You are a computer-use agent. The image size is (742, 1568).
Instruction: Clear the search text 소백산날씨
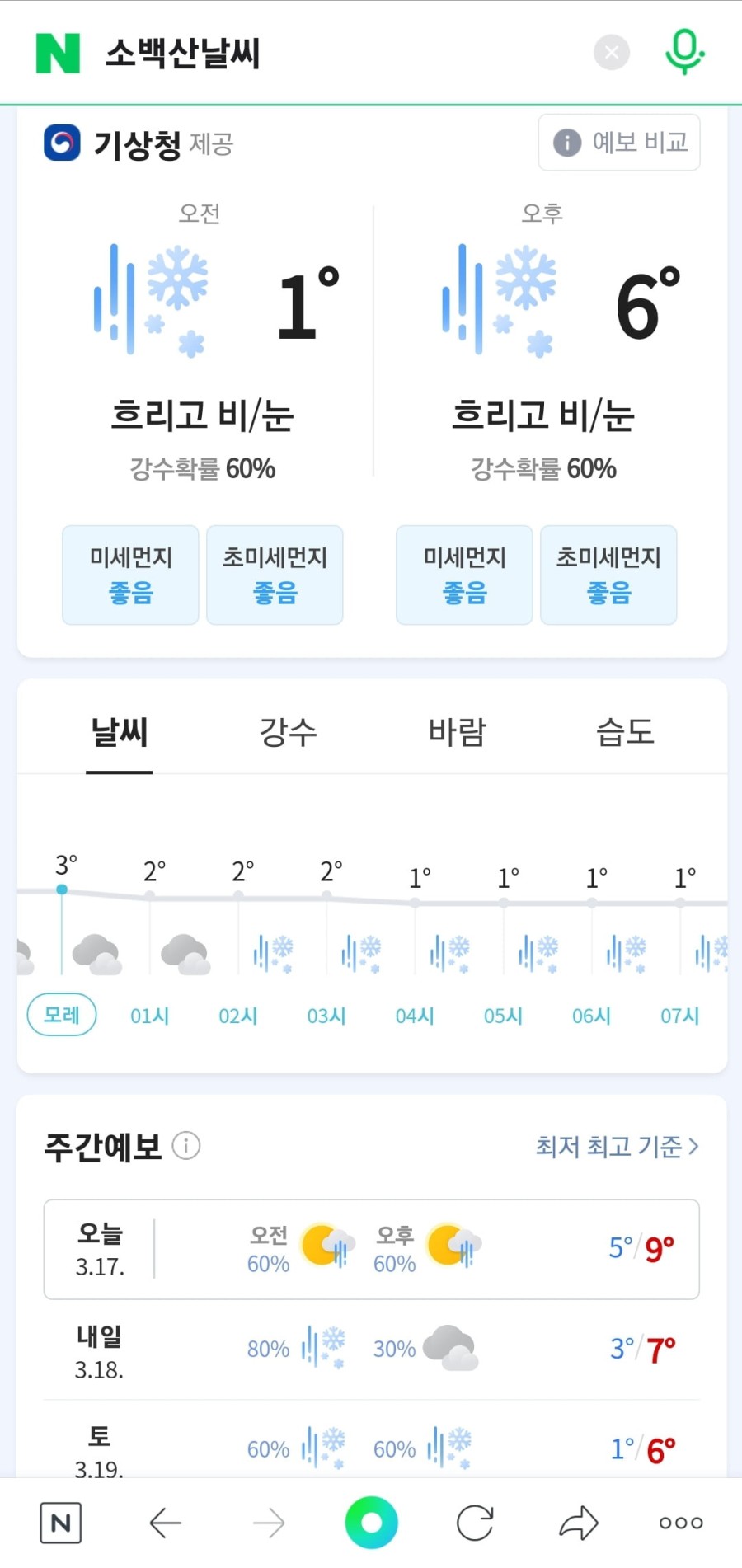click(611, 53)
